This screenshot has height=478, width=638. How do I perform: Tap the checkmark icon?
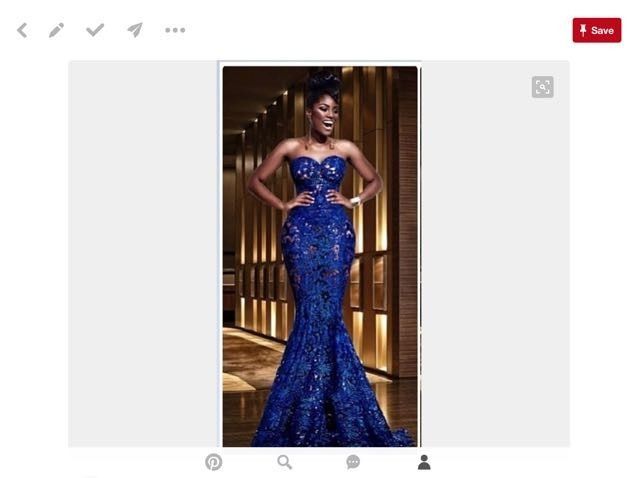point(95,30)
